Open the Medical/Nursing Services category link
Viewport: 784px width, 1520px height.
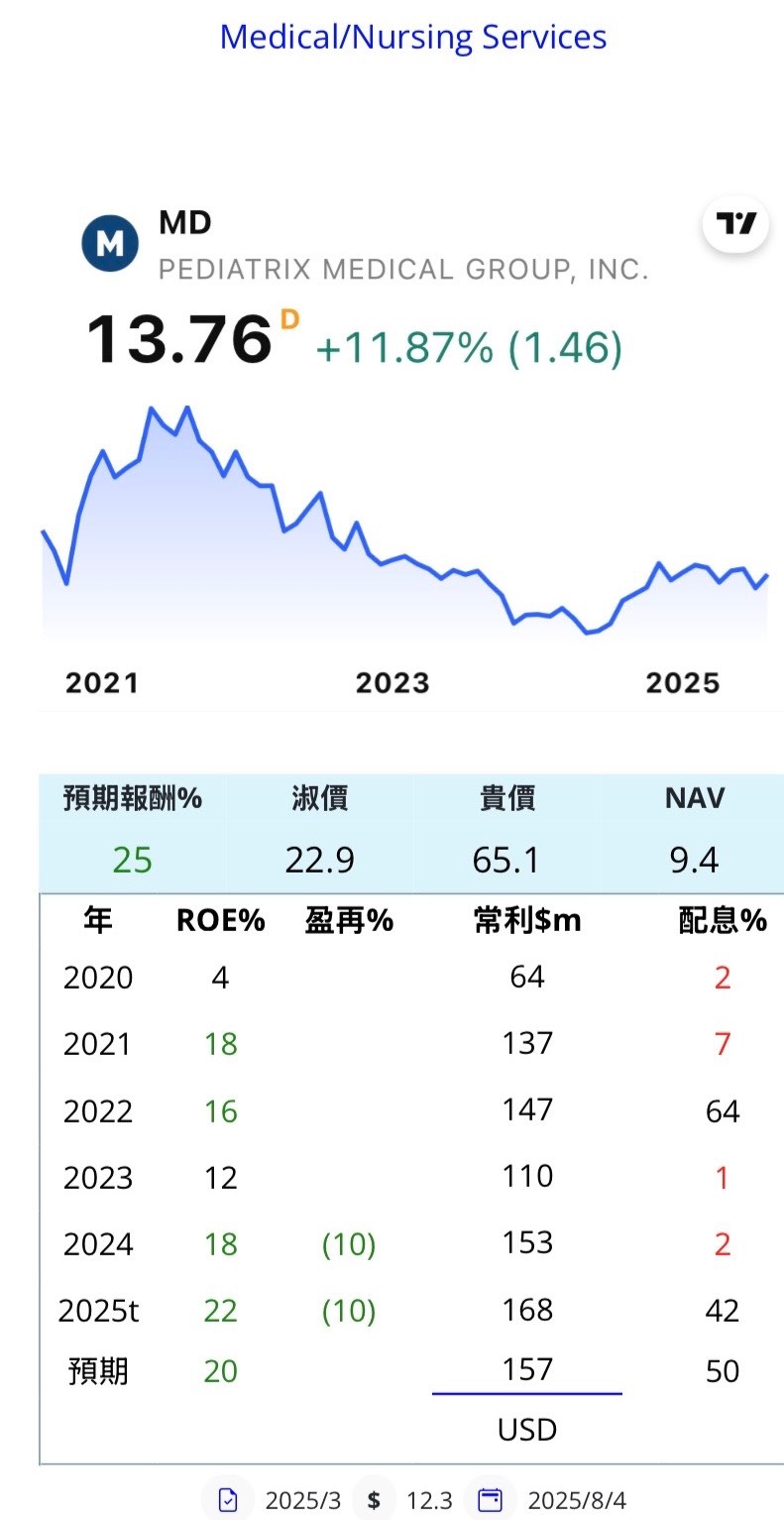tap(412, 38)
